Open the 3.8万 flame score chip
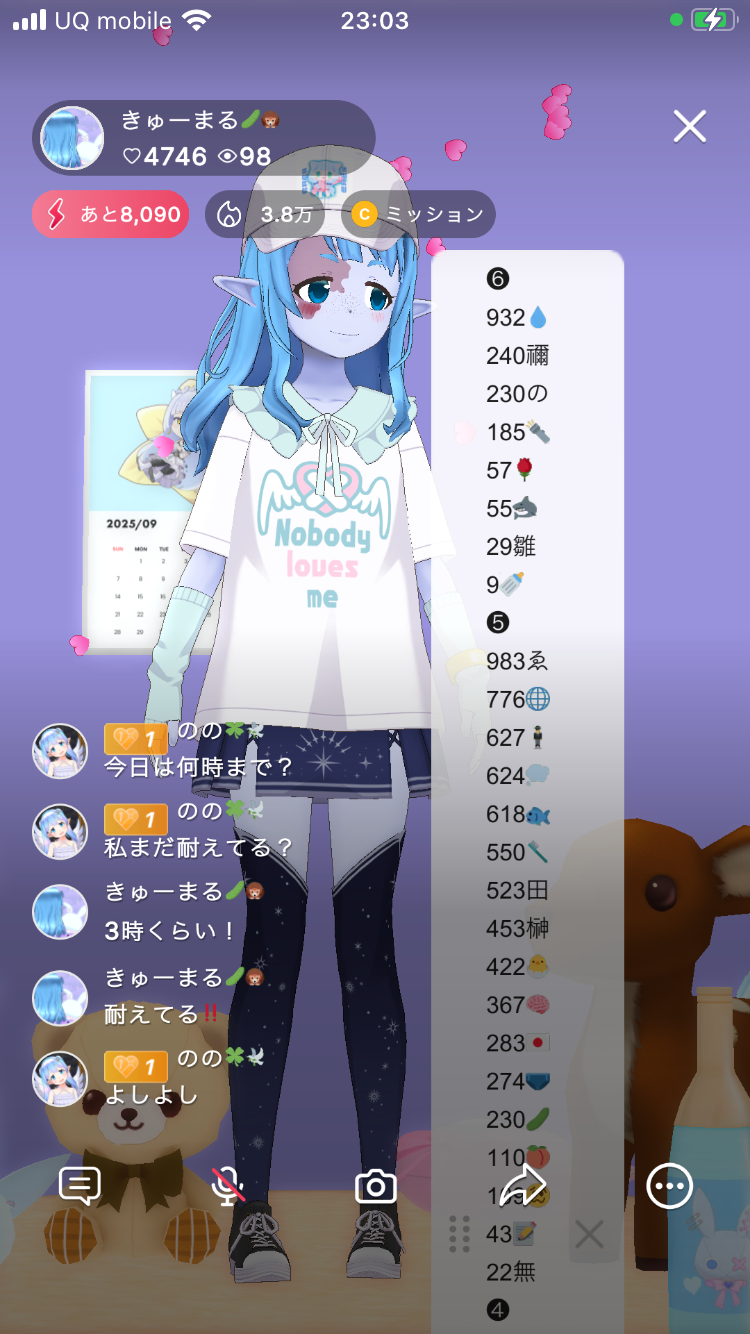This screenshot has width=750, height=1334. tap(266, 214)
